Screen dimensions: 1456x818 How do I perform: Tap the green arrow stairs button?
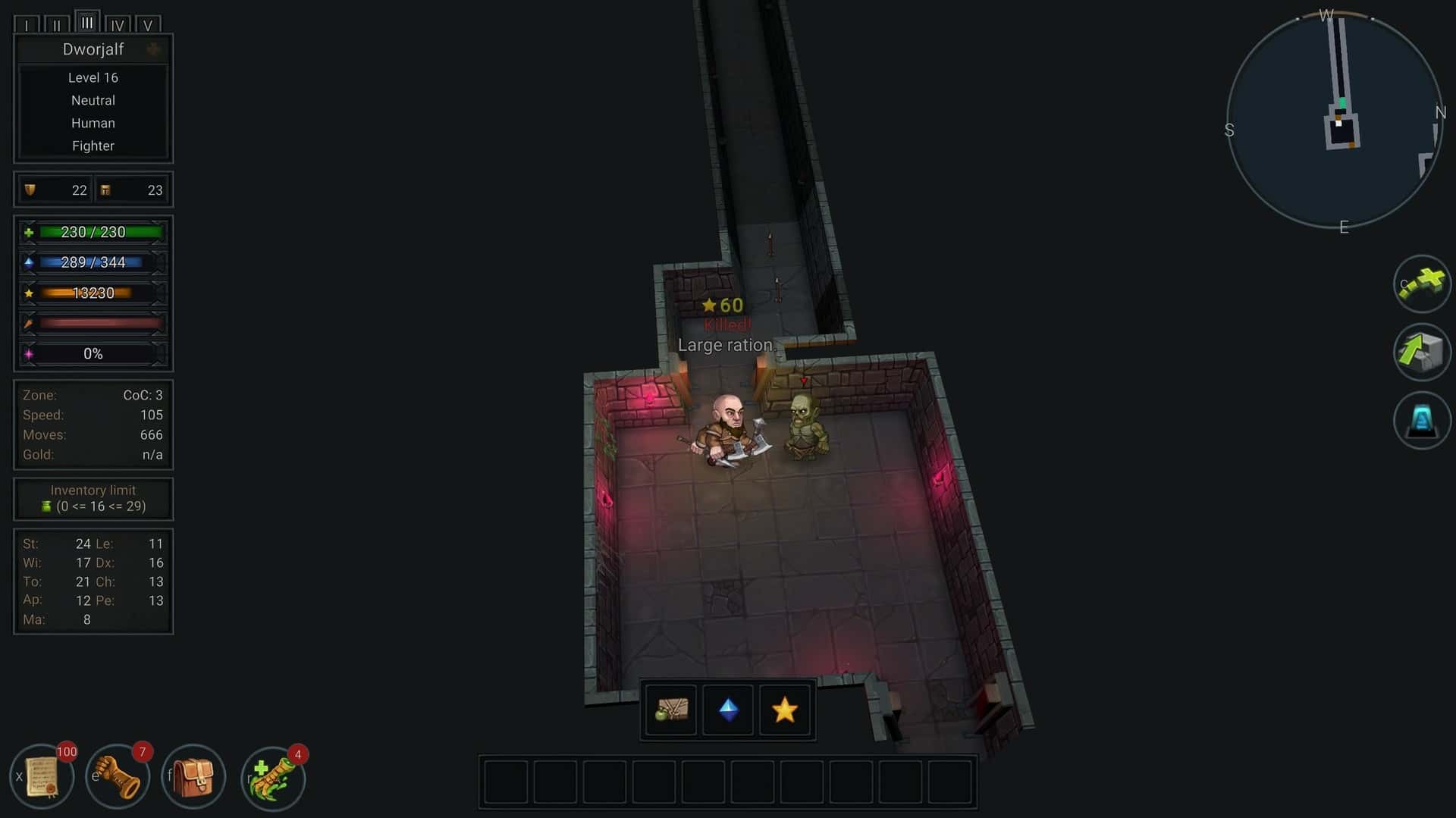tap(1422, 352)
